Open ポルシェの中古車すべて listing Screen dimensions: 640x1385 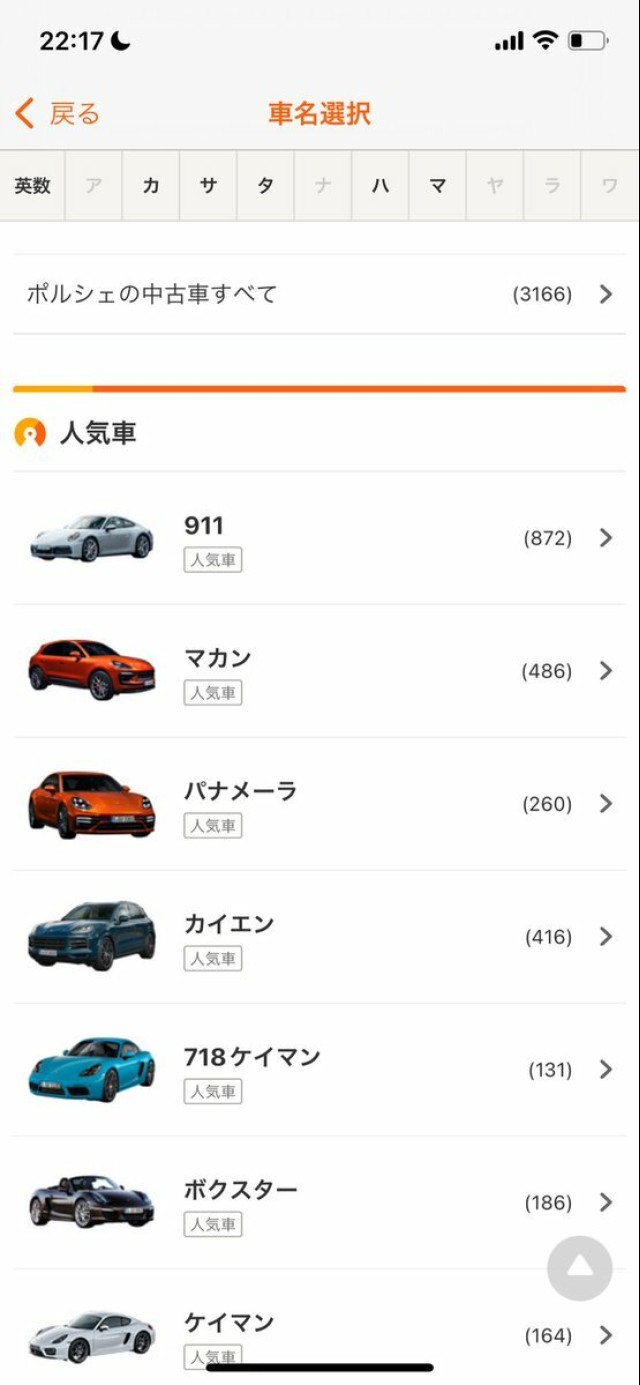click(x=319, y=294)
